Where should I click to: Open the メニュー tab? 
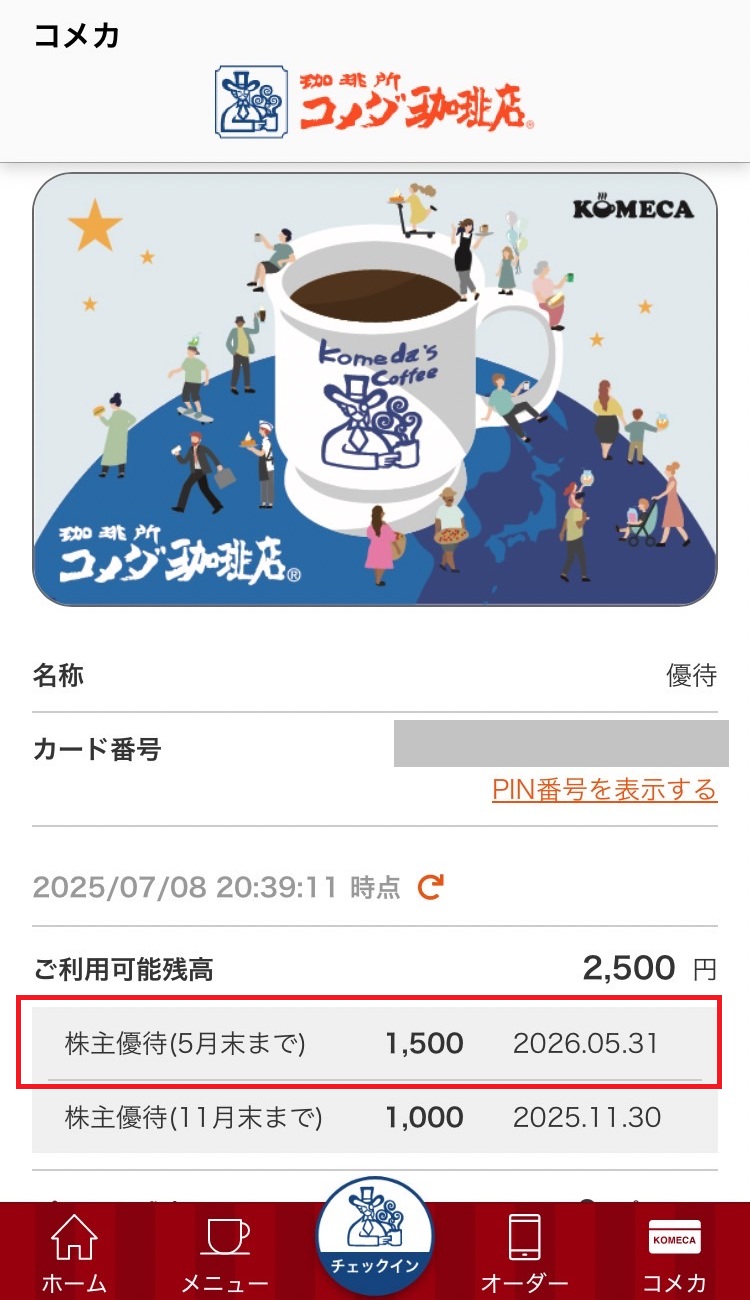pyautogui.click(x=225, y=1254)
